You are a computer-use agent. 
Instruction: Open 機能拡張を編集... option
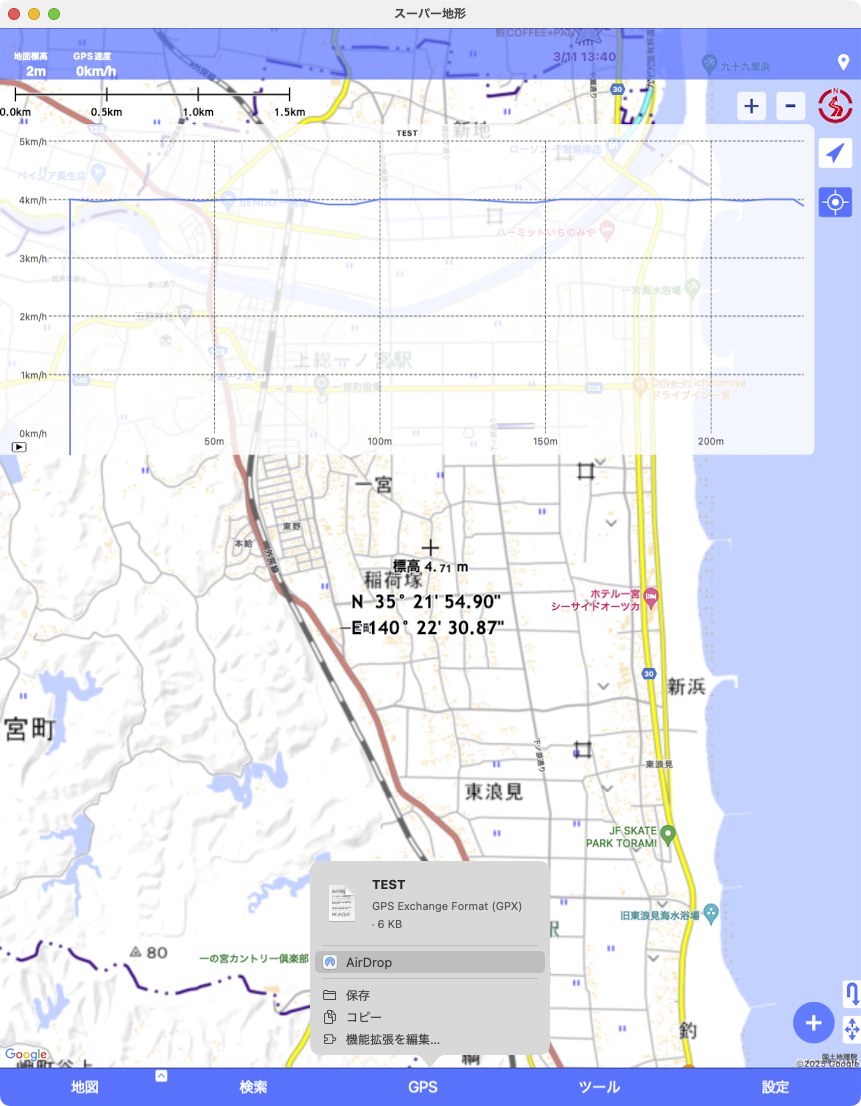coord(392,1039)
